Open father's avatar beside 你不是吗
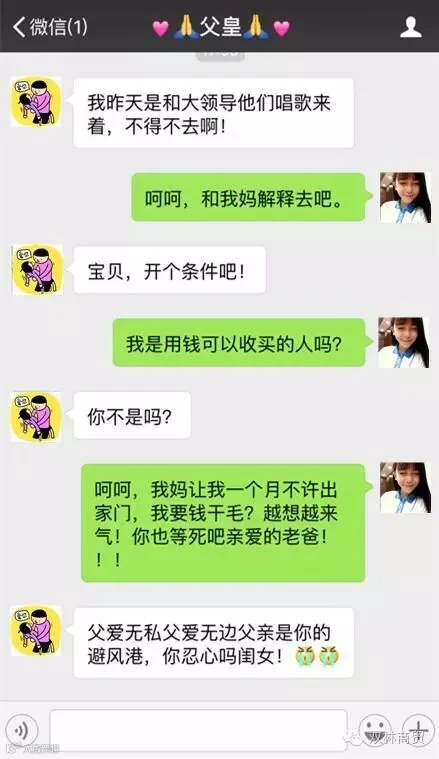The width and height of the screenshot is (439, 759). pos(37,416)
